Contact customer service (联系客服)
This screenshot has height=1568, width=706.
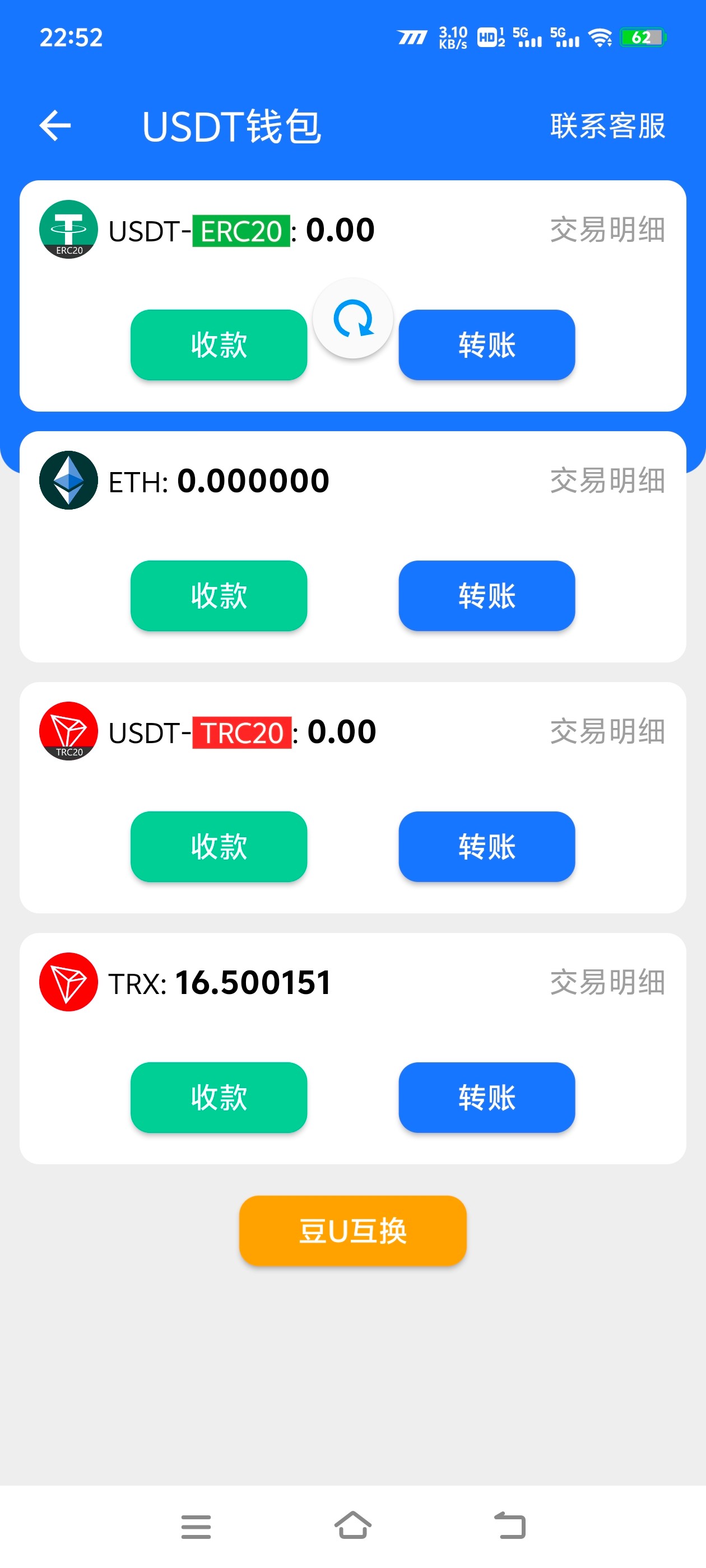coord(607,126)
